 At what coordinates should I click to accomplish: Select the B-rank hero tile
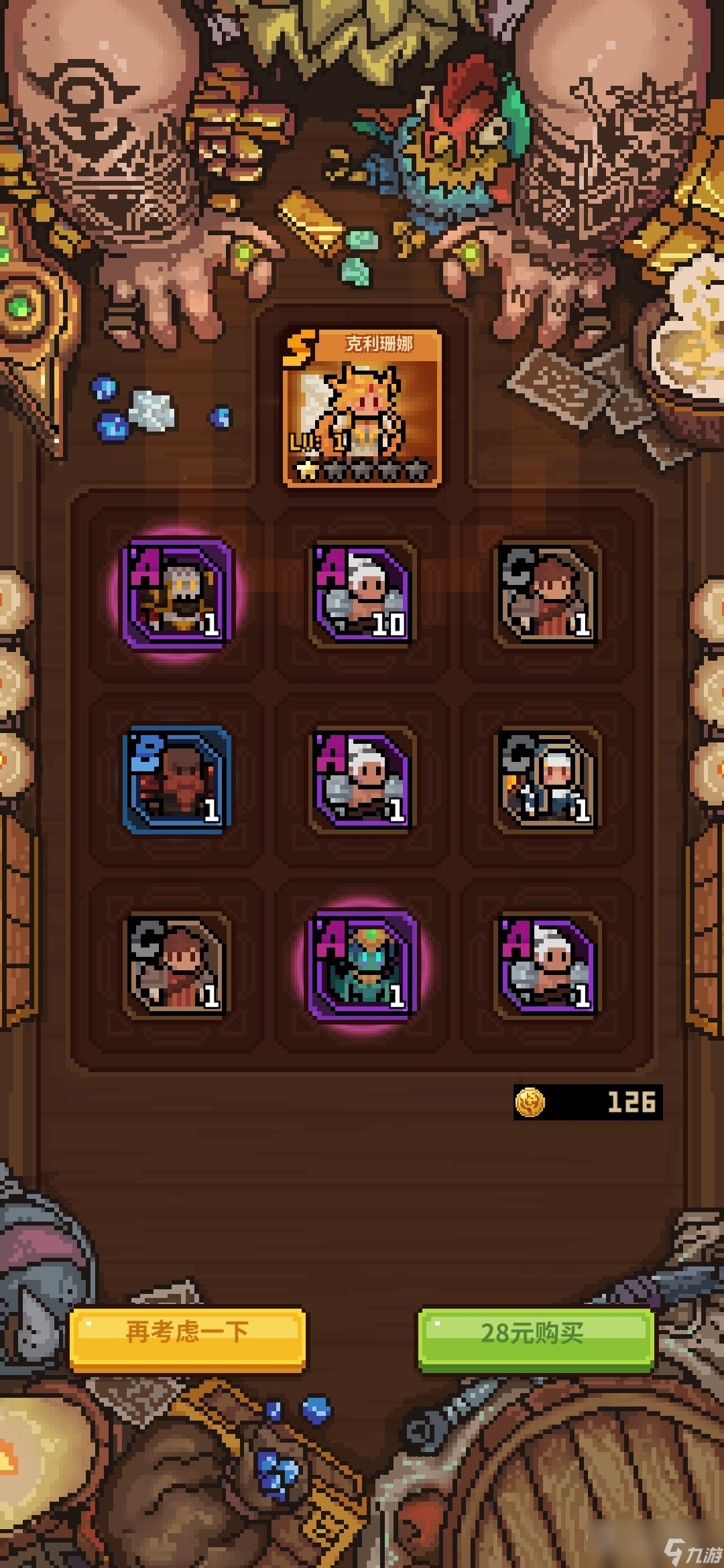coord(178,779)
